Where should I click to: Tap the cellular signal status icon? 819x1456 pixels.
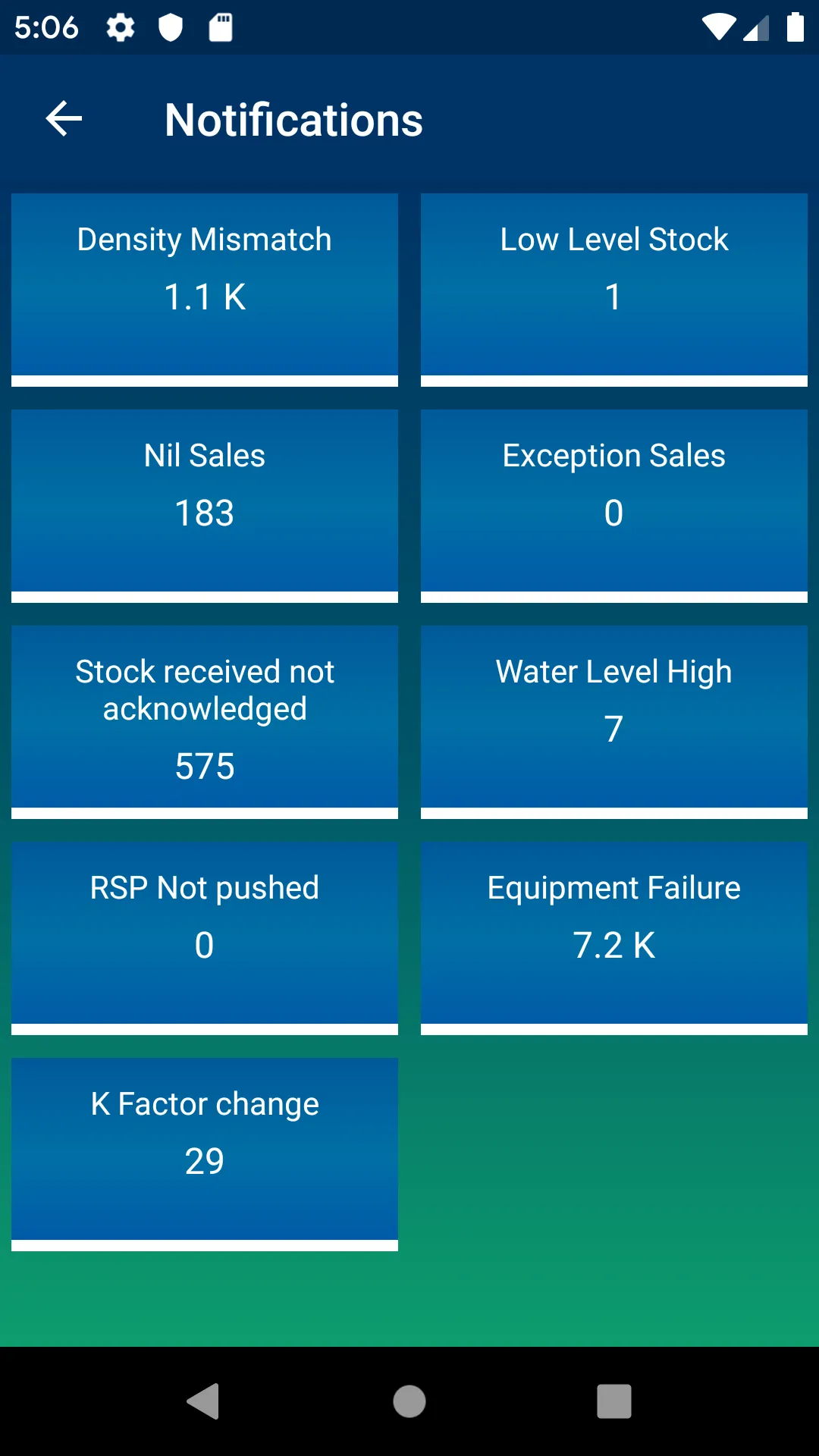(x=755, y=28)
